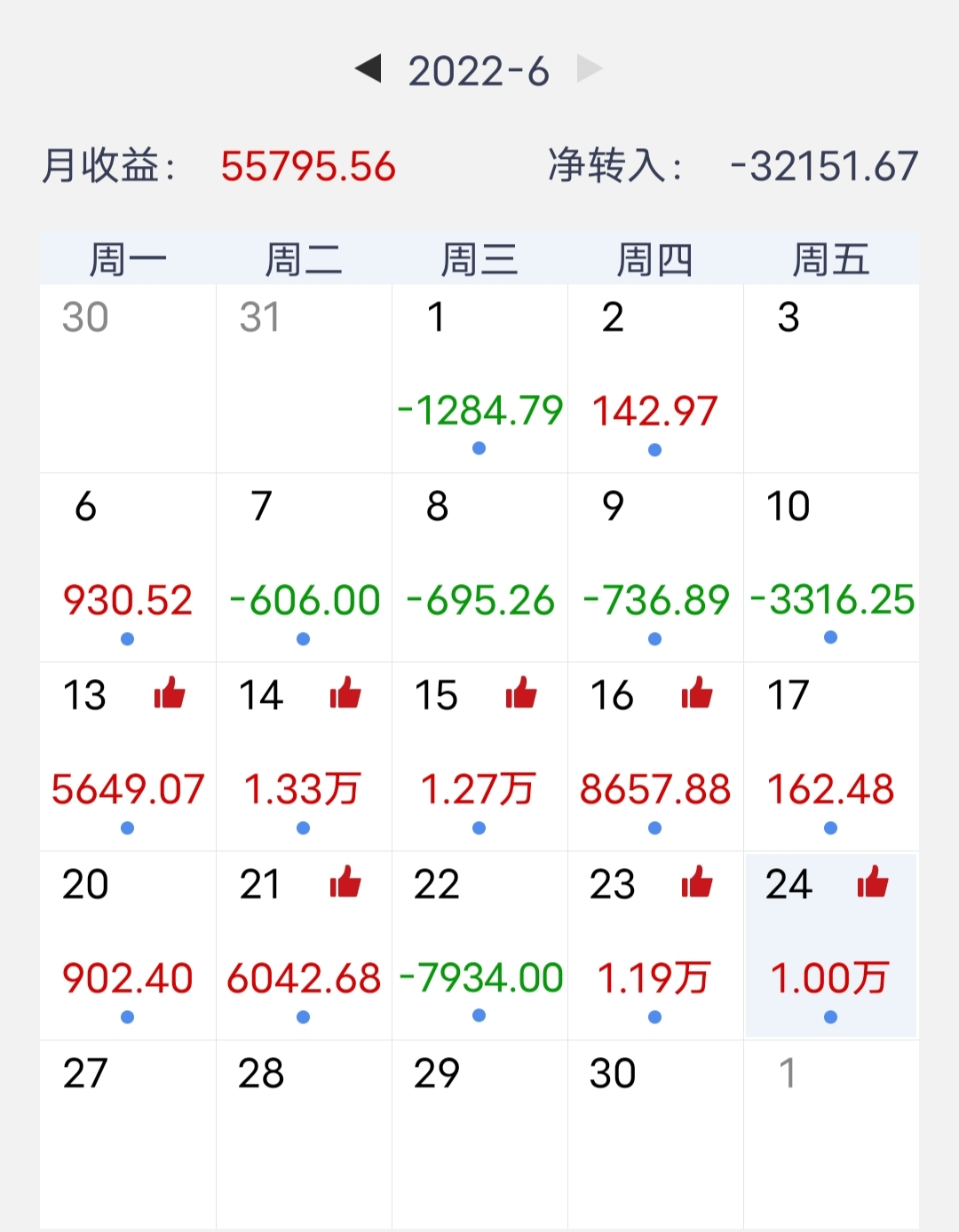Open June 14 with 1.33万 profit
The height and width of the screenshot is (1232, 959).
(304, 758)
